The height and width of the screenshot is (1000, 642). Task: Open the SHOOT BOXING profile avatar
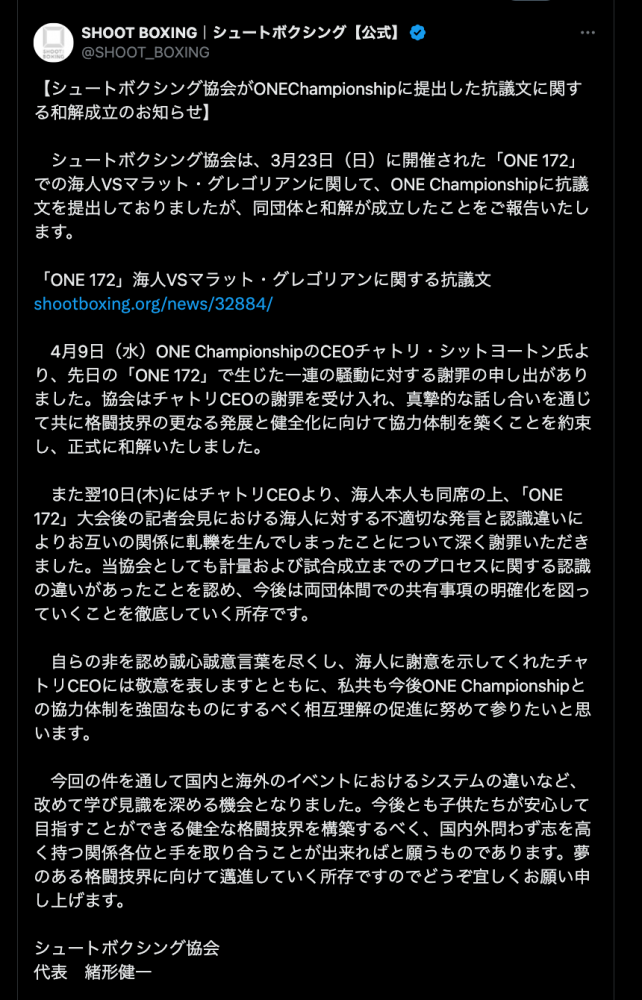[x=53, y=42]
